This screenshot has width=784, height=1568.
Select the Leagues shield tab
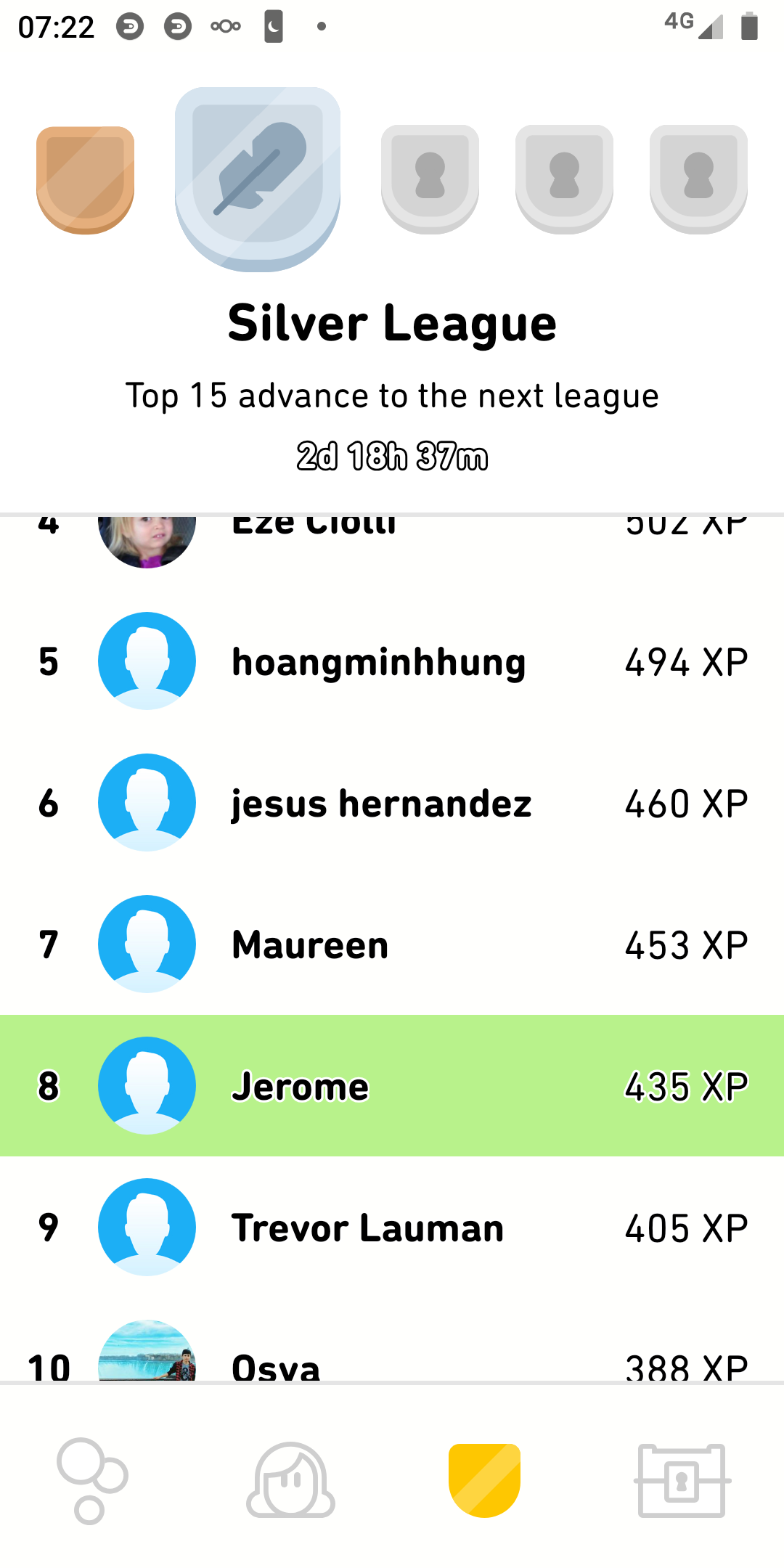484,1480
